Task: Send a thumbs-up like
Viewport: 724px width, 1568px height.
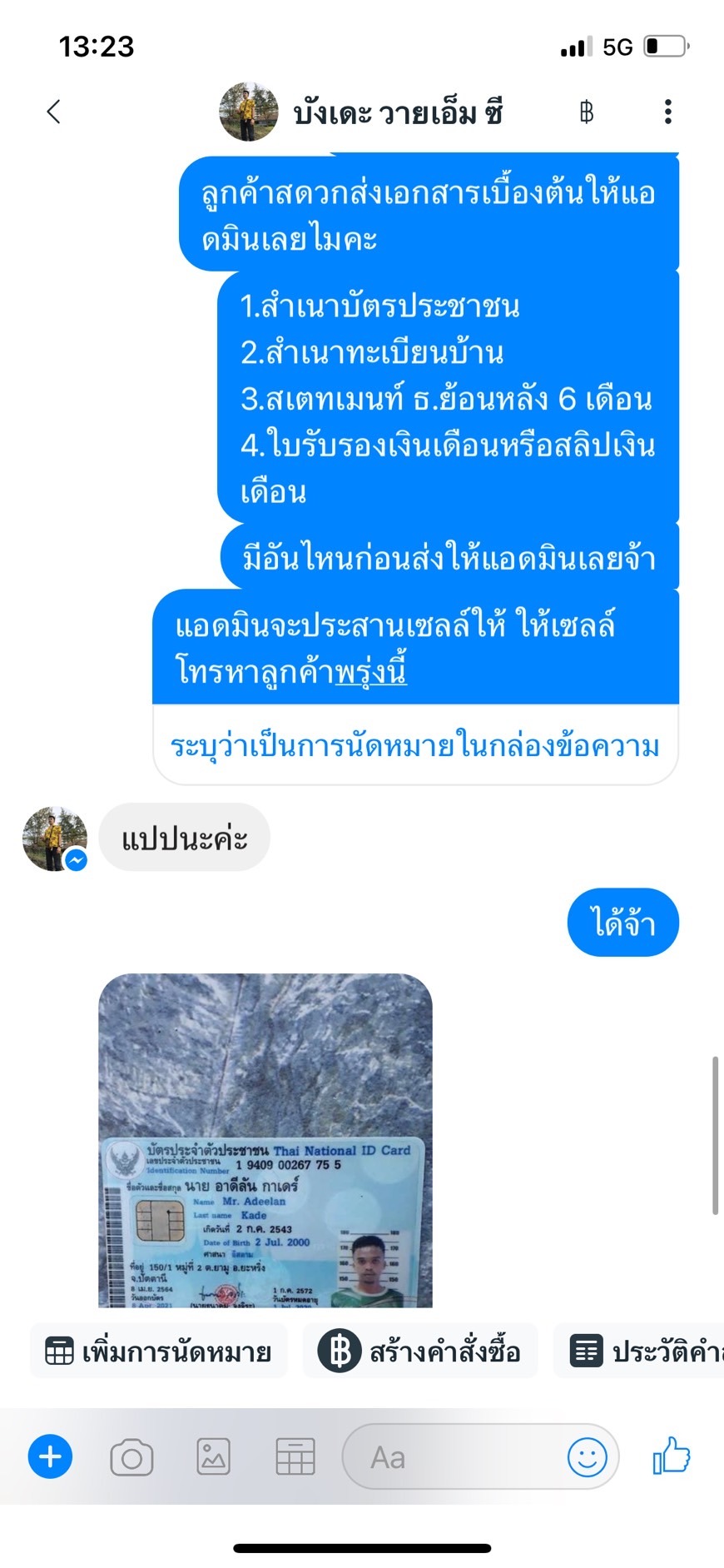Action: point(672,1456)
